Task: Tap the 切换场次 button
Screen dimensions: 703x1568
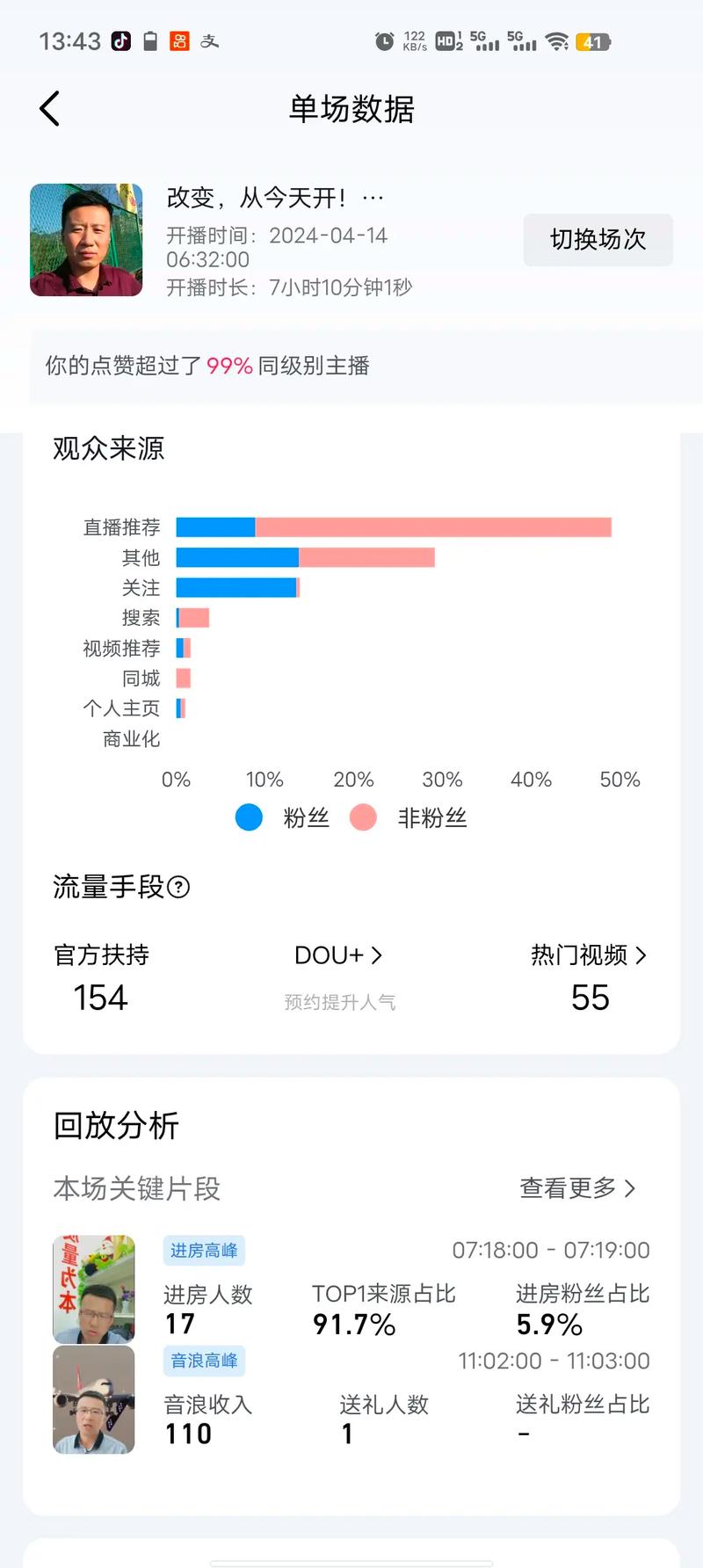Action: pos(598,239)
